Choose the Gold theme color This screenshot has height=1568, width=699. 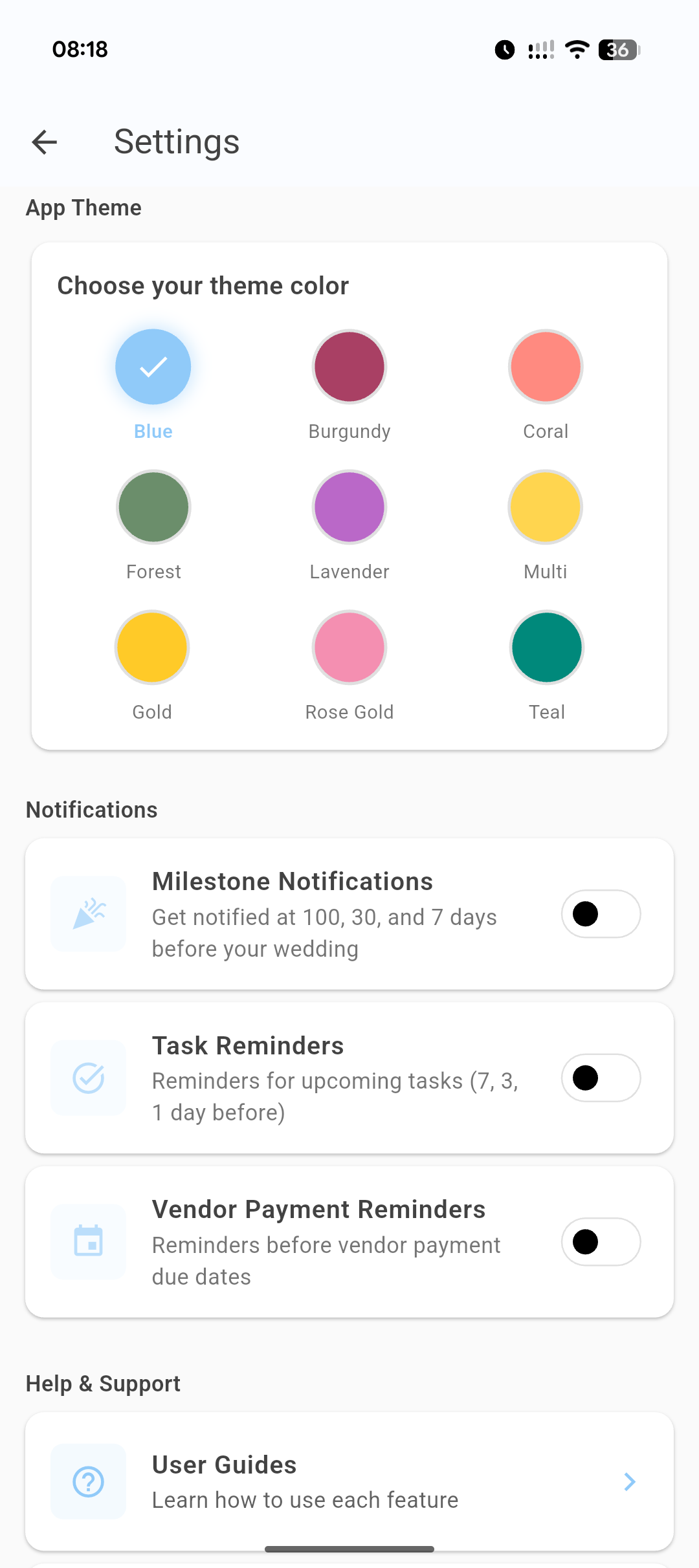pyautogui.click(x=152, y=648)
